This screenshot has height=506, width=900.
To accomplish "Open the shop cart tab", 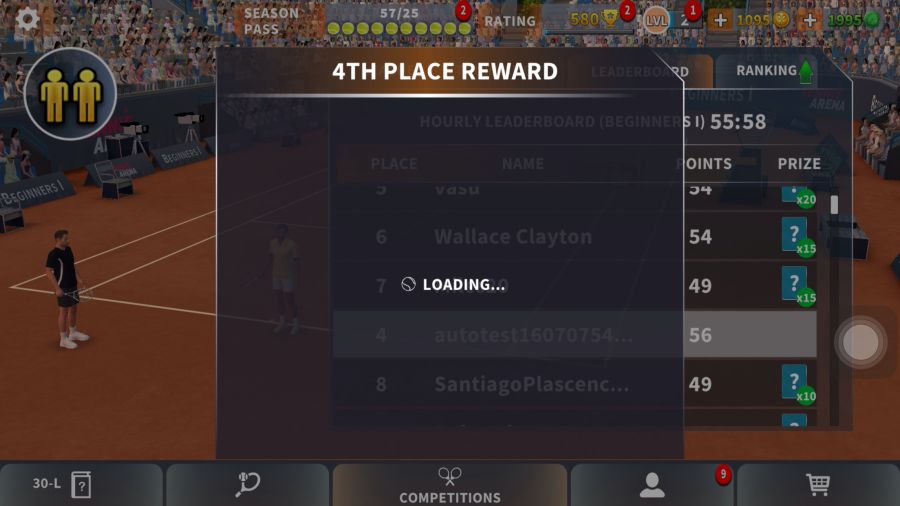I will point(818,485).
